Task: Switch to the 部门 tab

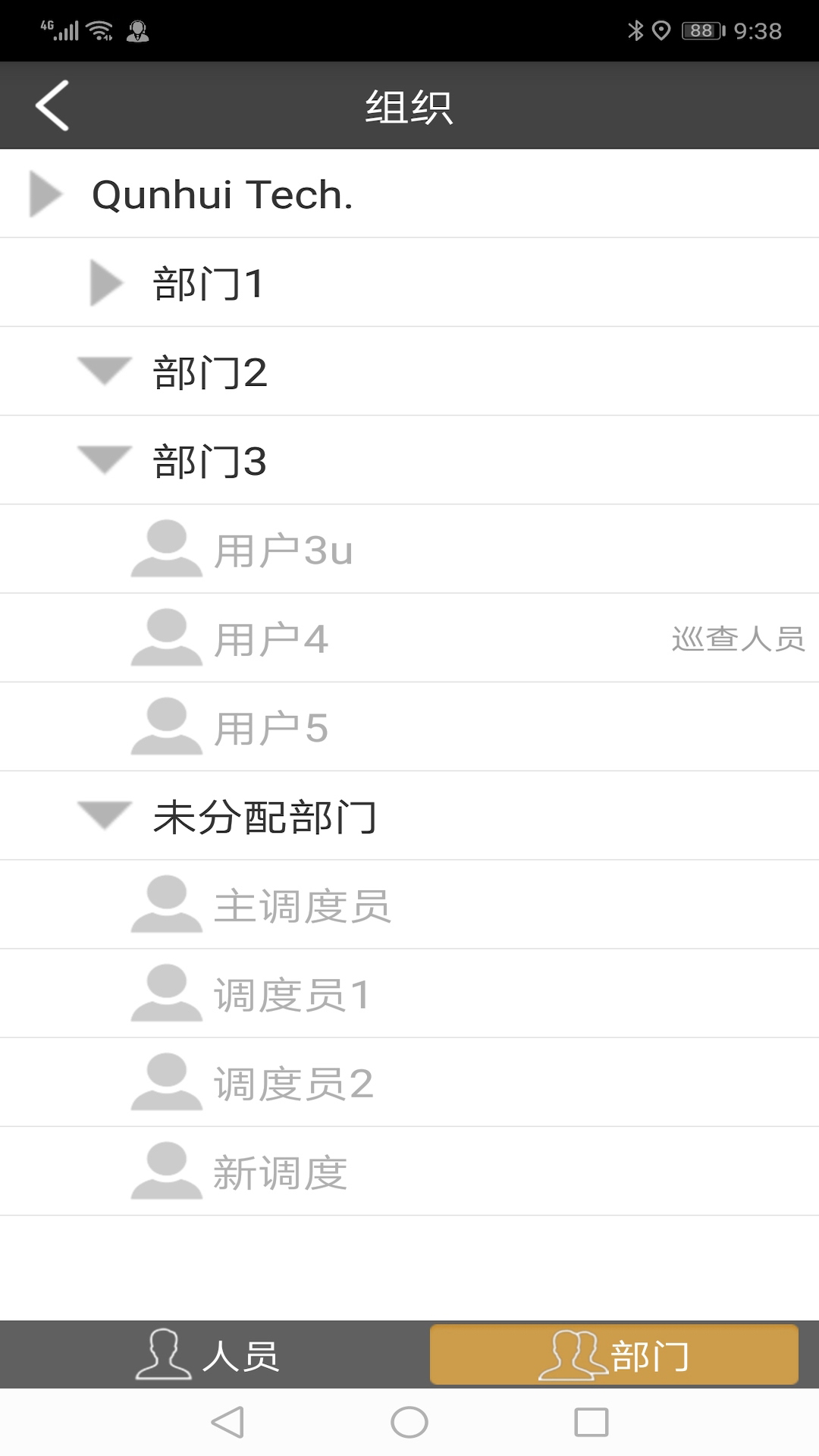Action: 613,1355
